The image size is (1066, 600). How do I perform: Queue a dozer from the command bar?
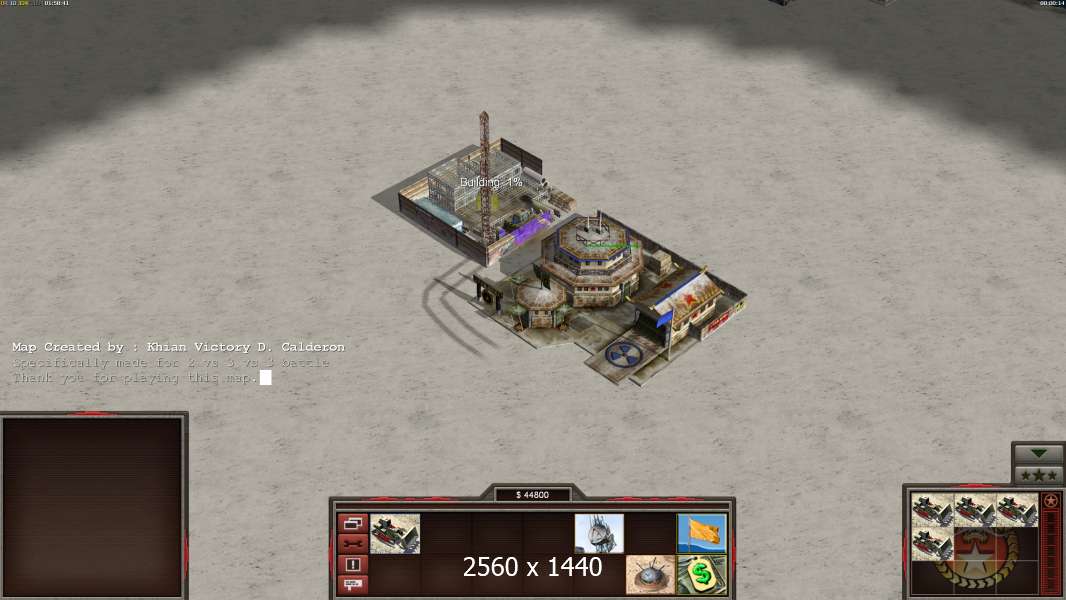pyautogui.click(x=395, y=533)
